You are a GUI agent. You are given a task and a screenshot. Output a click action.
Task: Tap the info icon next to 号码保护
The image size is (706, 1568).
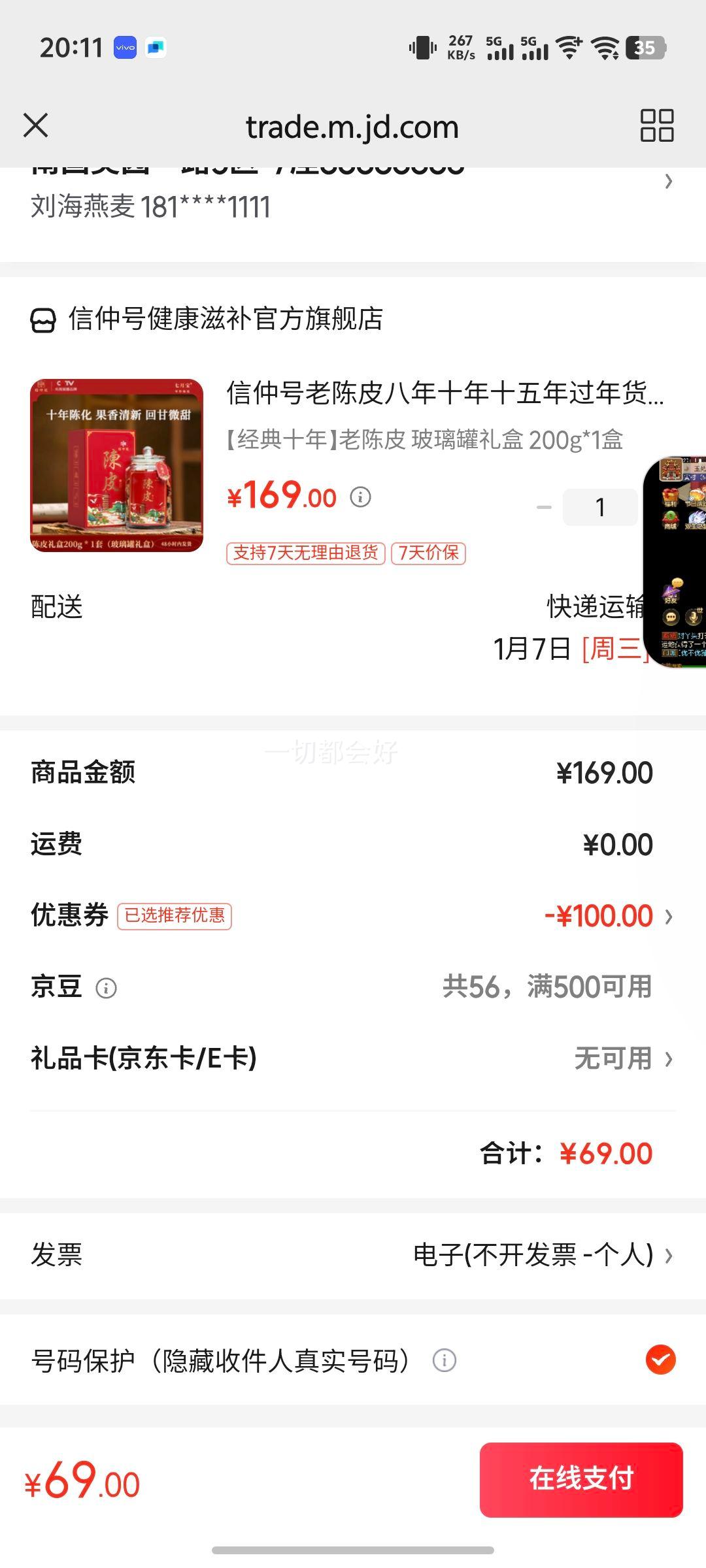445,1360
